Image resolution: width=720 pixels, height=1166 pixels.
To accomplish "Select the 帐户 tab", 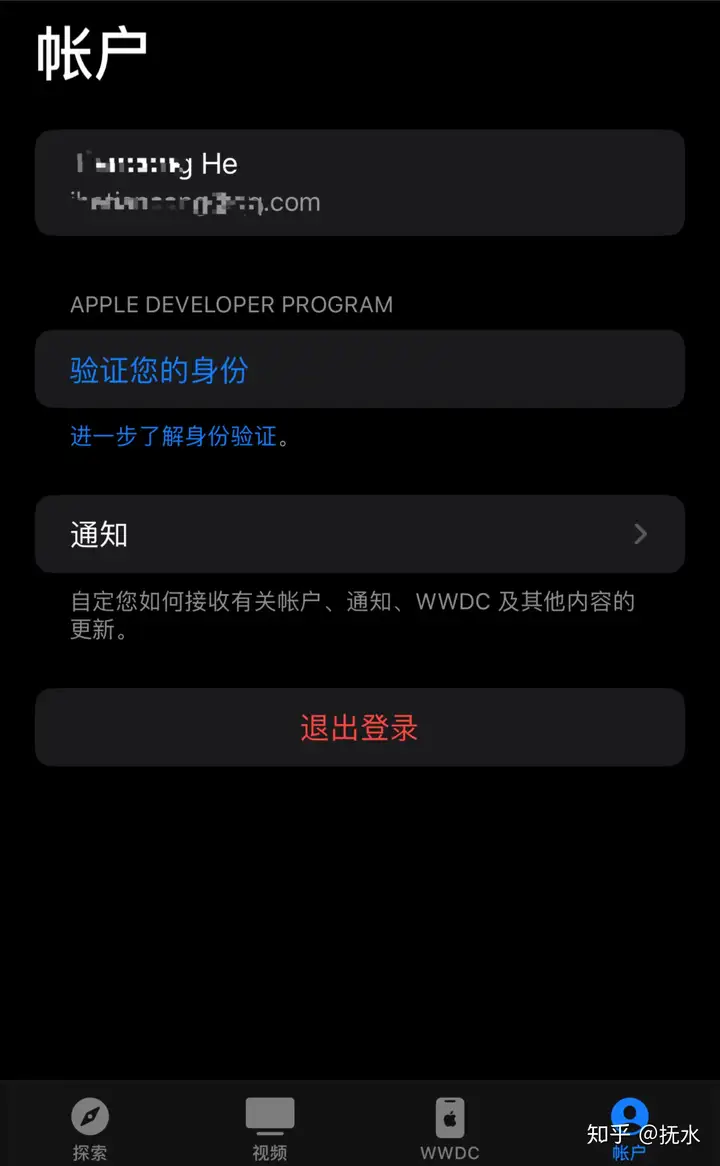I will tap(629, 1129).
